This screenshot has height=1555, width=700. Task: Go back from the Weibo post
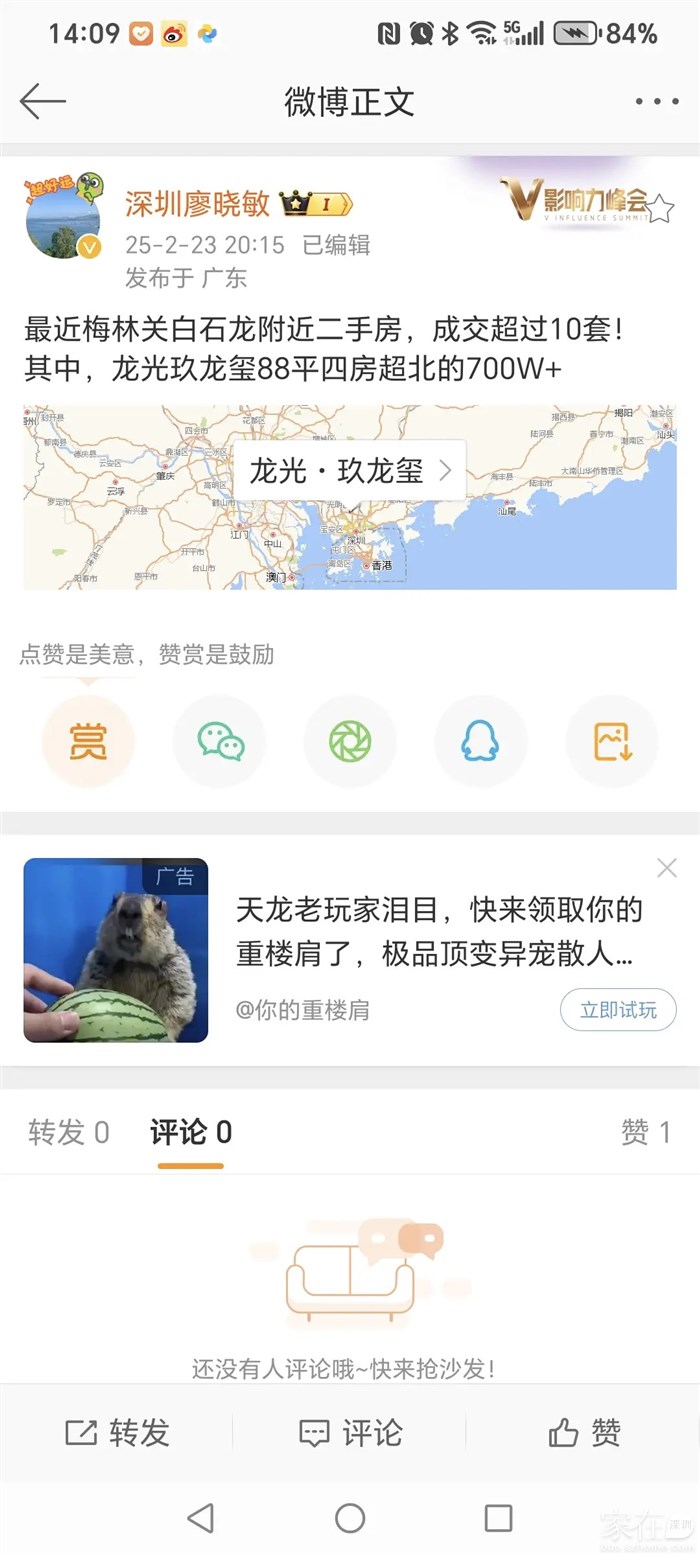[42, 101]
